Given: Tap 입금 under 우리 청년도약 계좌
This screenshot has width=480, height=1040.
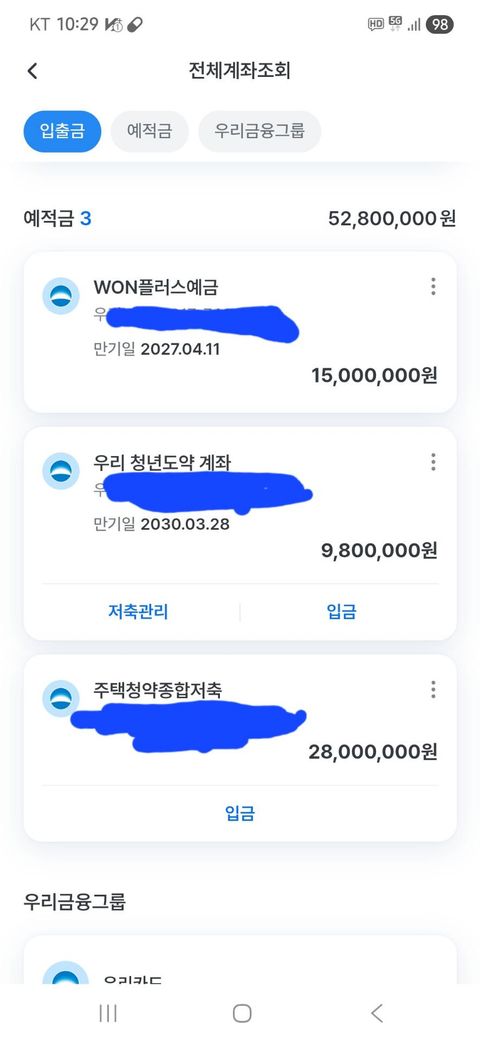Looking at the screenshot, I should pos(341,612).
